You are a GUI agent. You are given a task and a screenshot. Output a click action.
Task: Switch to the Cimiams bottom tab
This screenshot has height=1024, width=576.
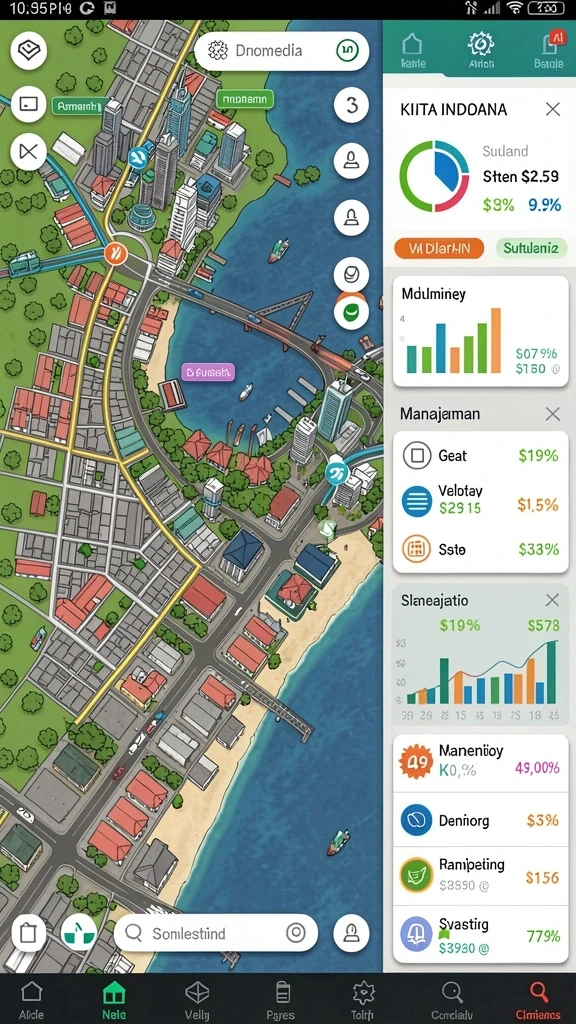click(538, 999)
